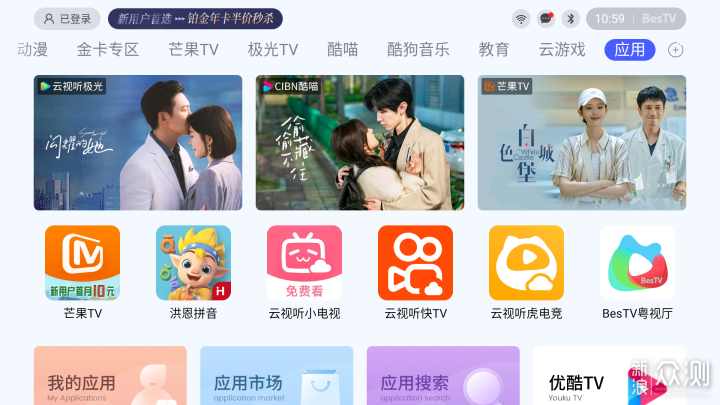Screen dimensions: 720x405
Task: Open the 应用搜索 card
Action: [443, 378]
